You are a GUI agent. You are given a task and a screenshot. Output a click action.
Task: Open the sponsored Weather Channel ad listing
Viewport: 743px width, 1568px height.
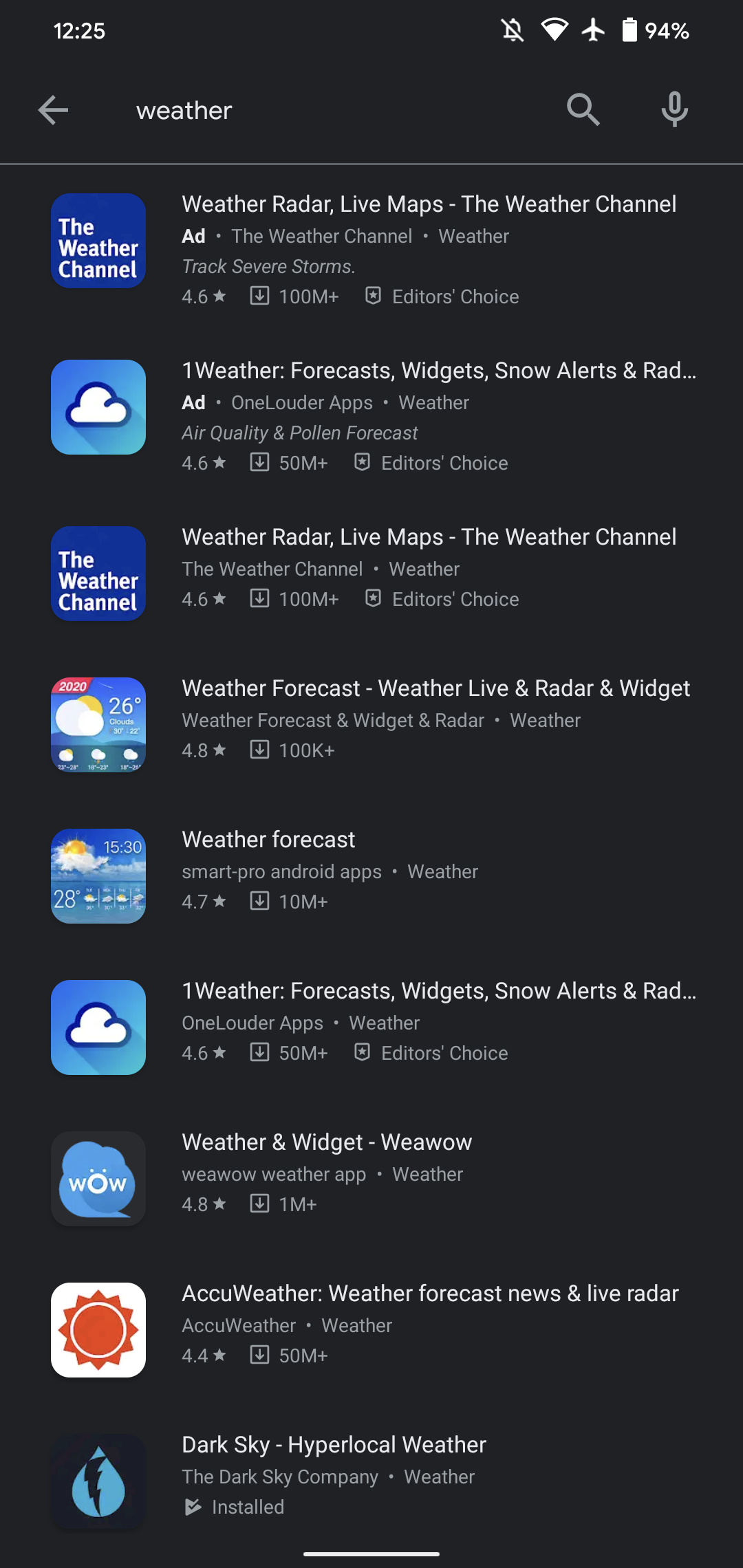coord(429,205)
